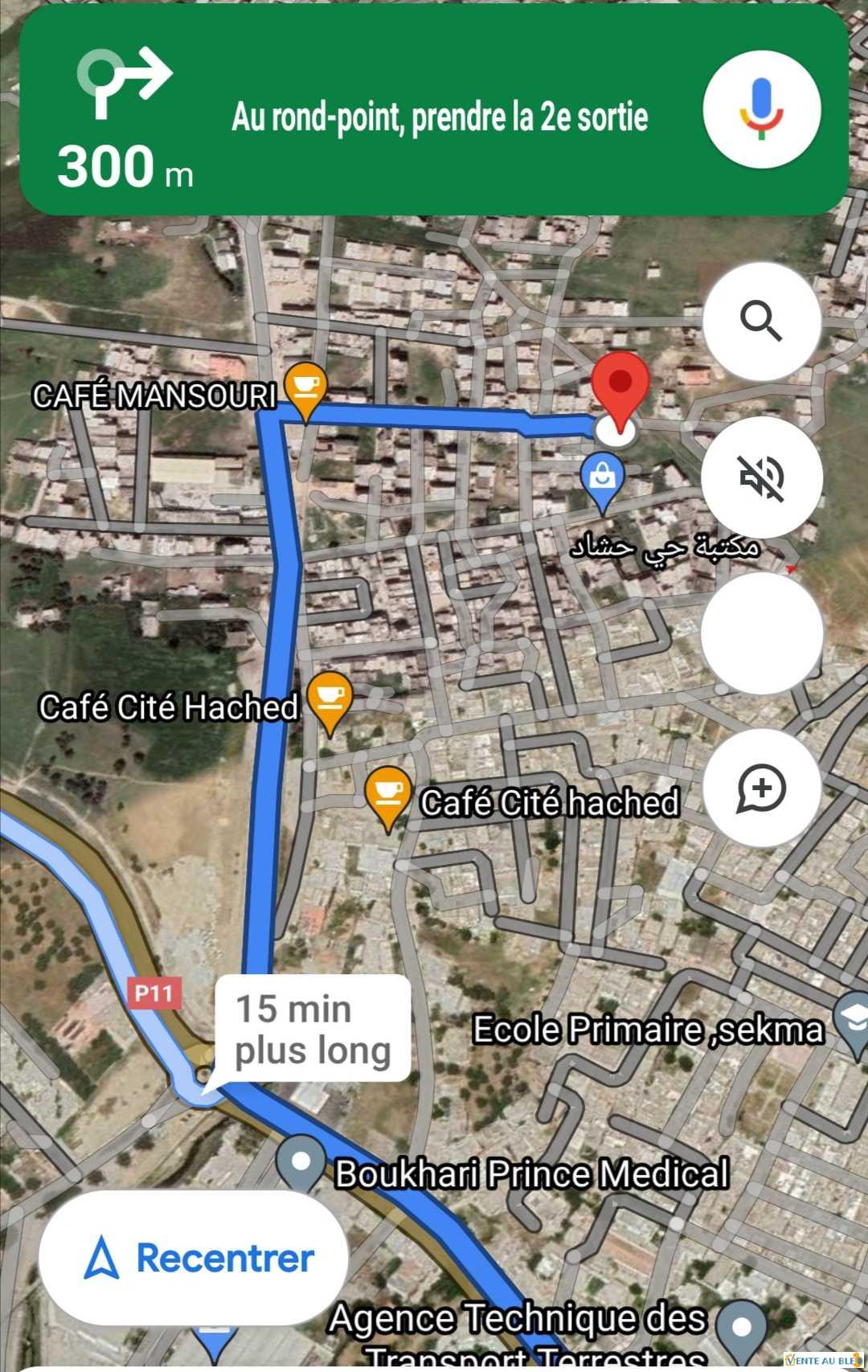Choose the 15 min plus long alternate route

point(313,1029)
